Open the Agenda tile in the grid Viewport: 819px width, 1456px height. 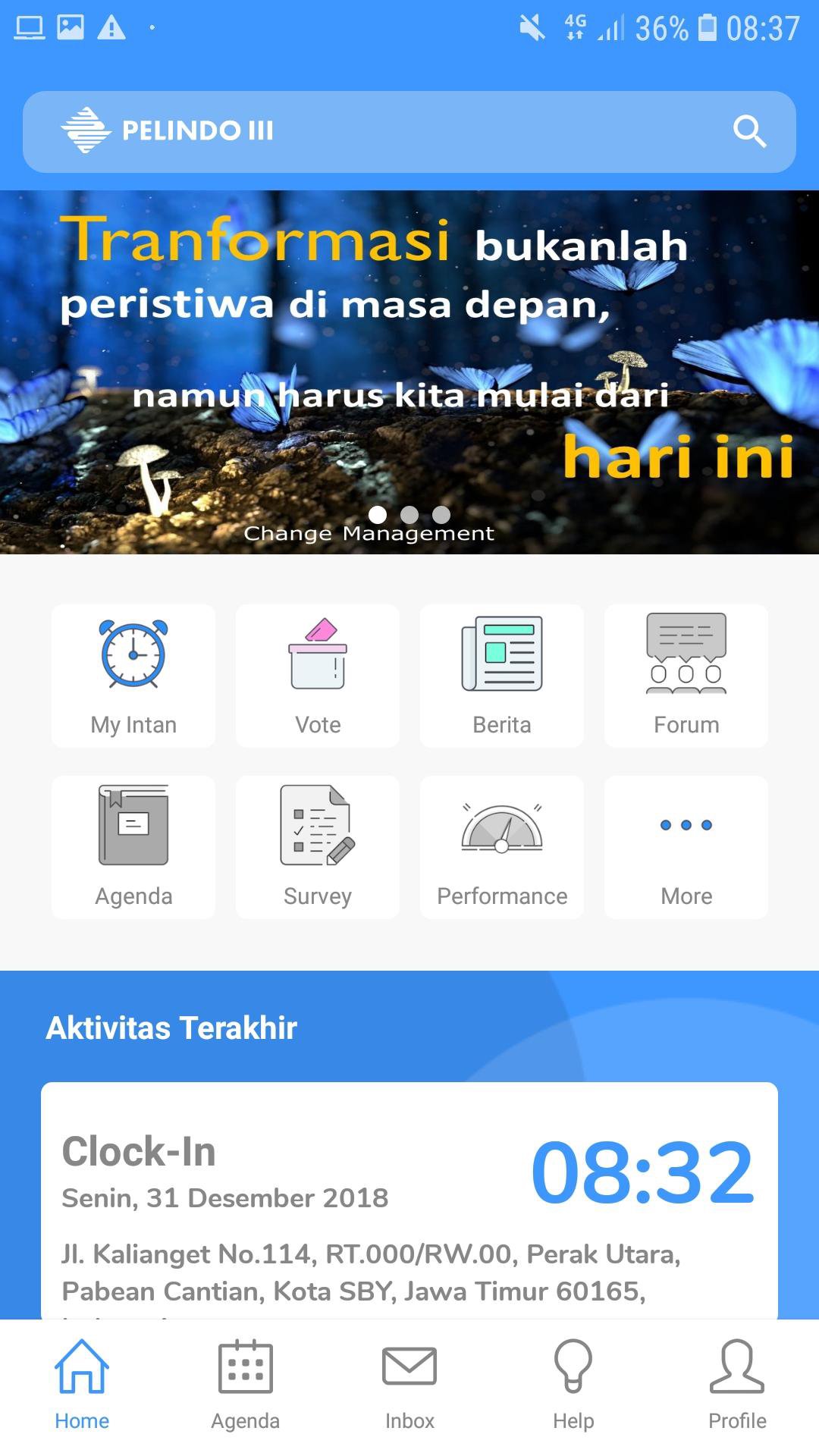(133, 847)
